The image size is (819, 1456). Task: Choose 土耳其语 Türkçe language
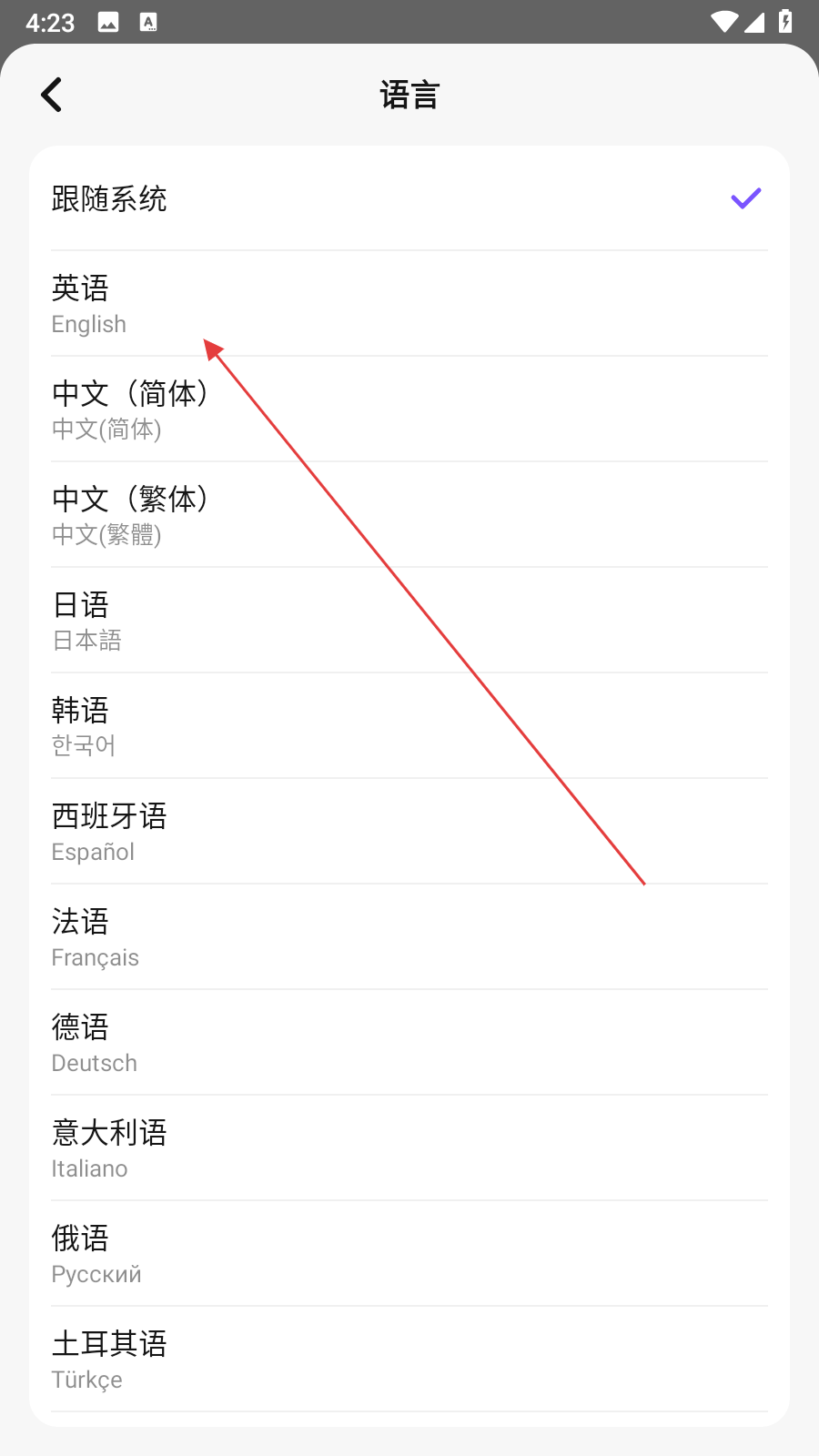tap(409, 1360)
